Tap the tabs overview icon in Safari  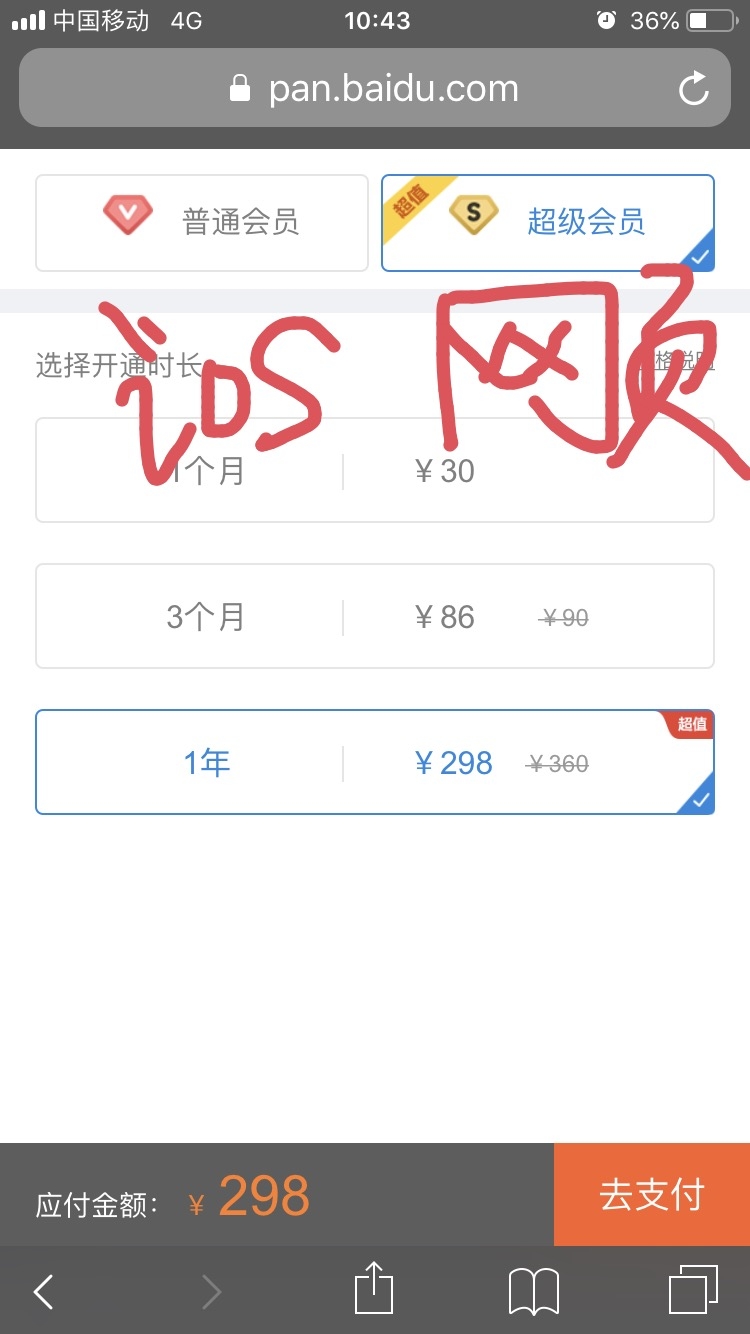pyautogui.click(x=690, y=1290)
